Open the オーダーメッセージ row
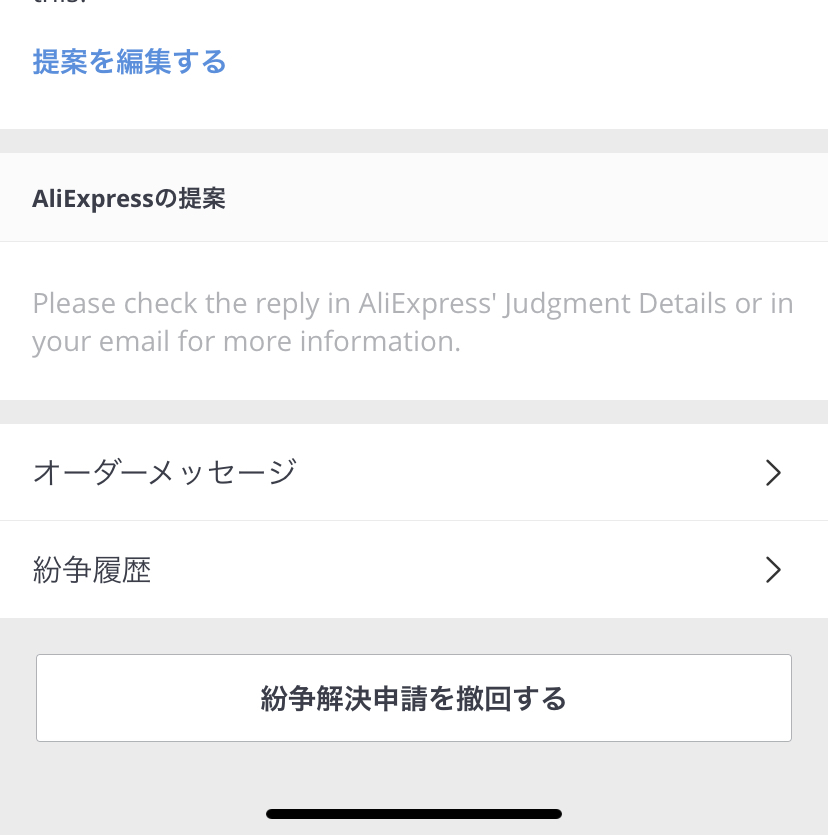This screenshot has width=828, height=835. [413, 472]
